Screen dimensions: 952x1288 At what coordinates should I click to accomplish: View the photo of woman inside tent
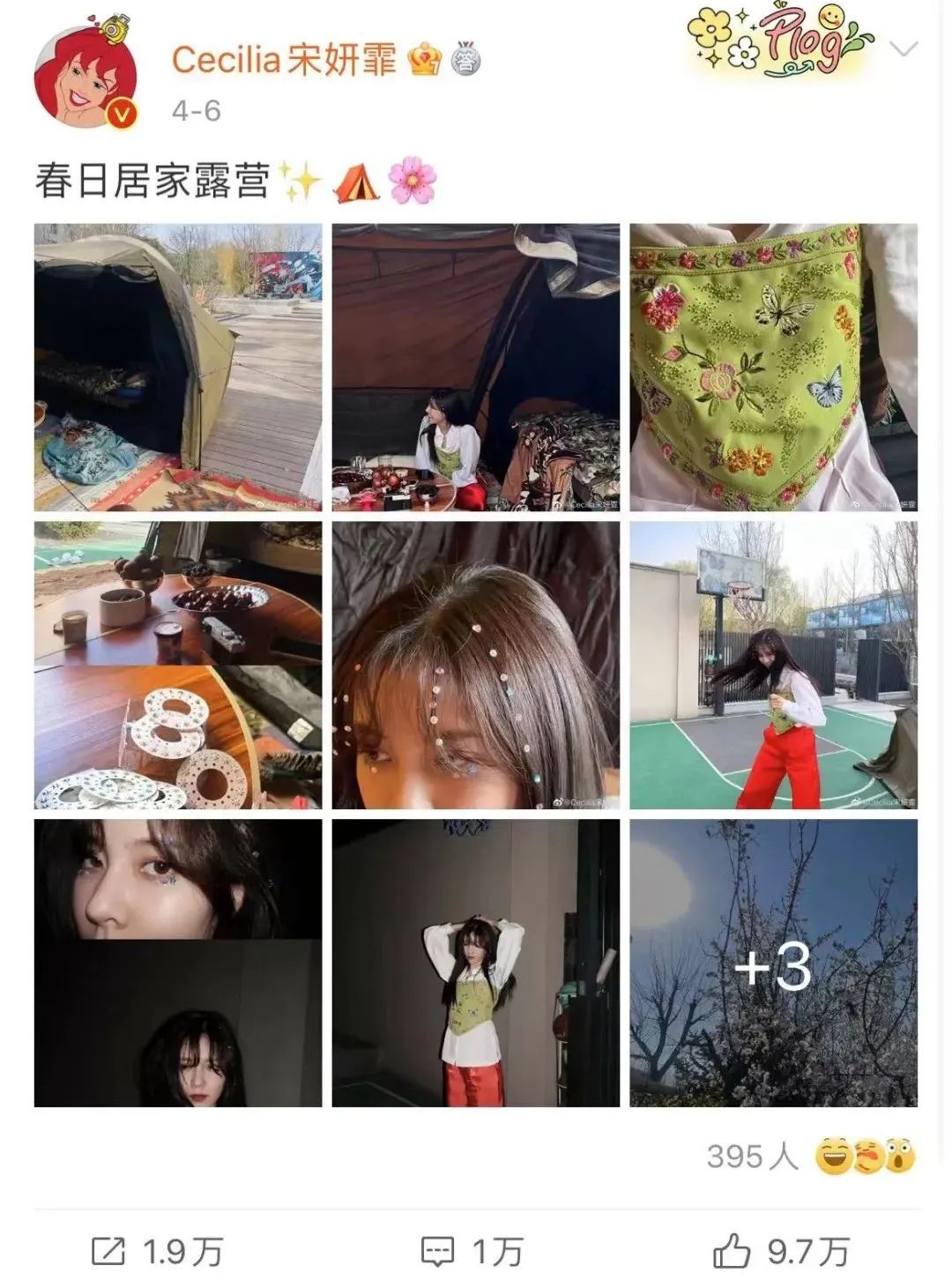(x=475, y=367)
